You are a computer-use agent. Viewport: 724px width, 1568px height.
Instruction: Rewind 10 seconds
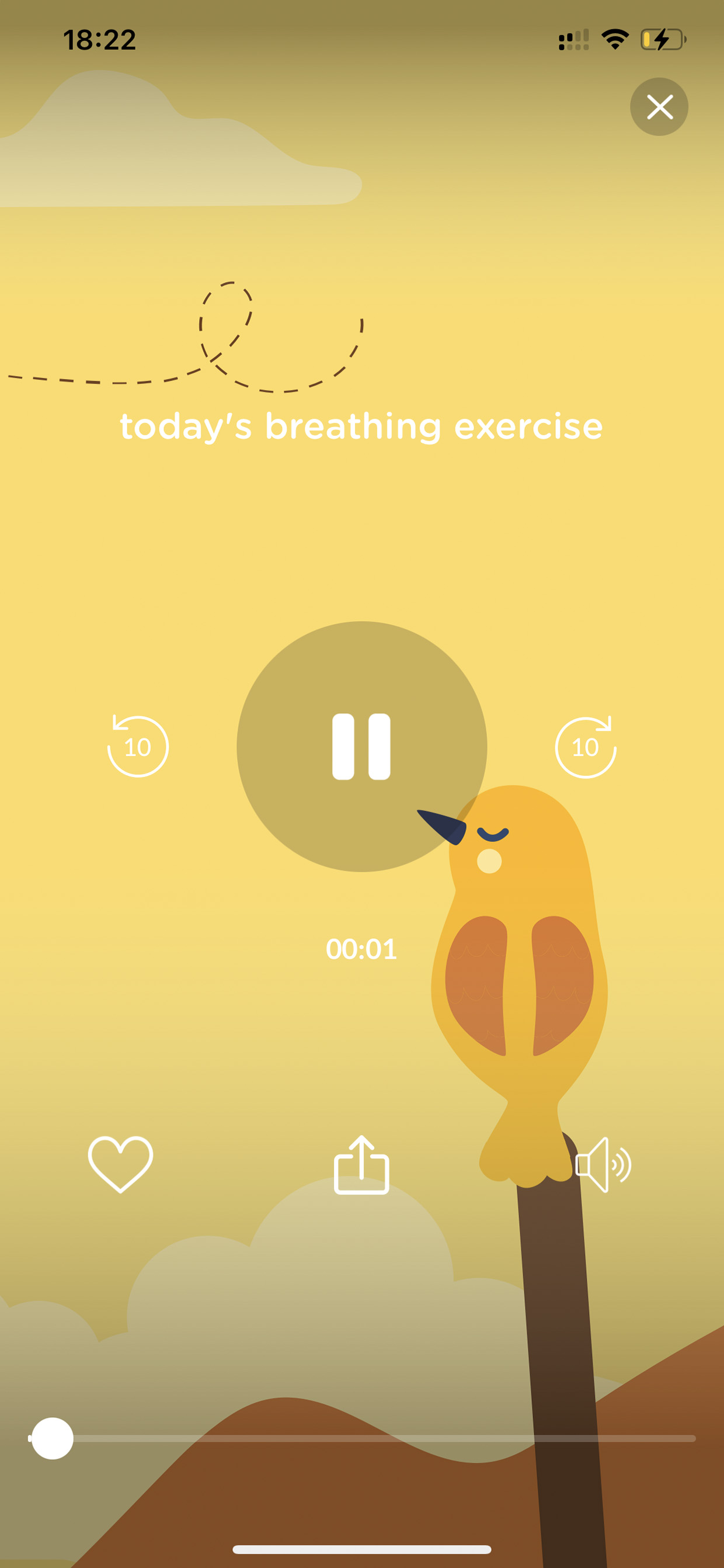137,746
